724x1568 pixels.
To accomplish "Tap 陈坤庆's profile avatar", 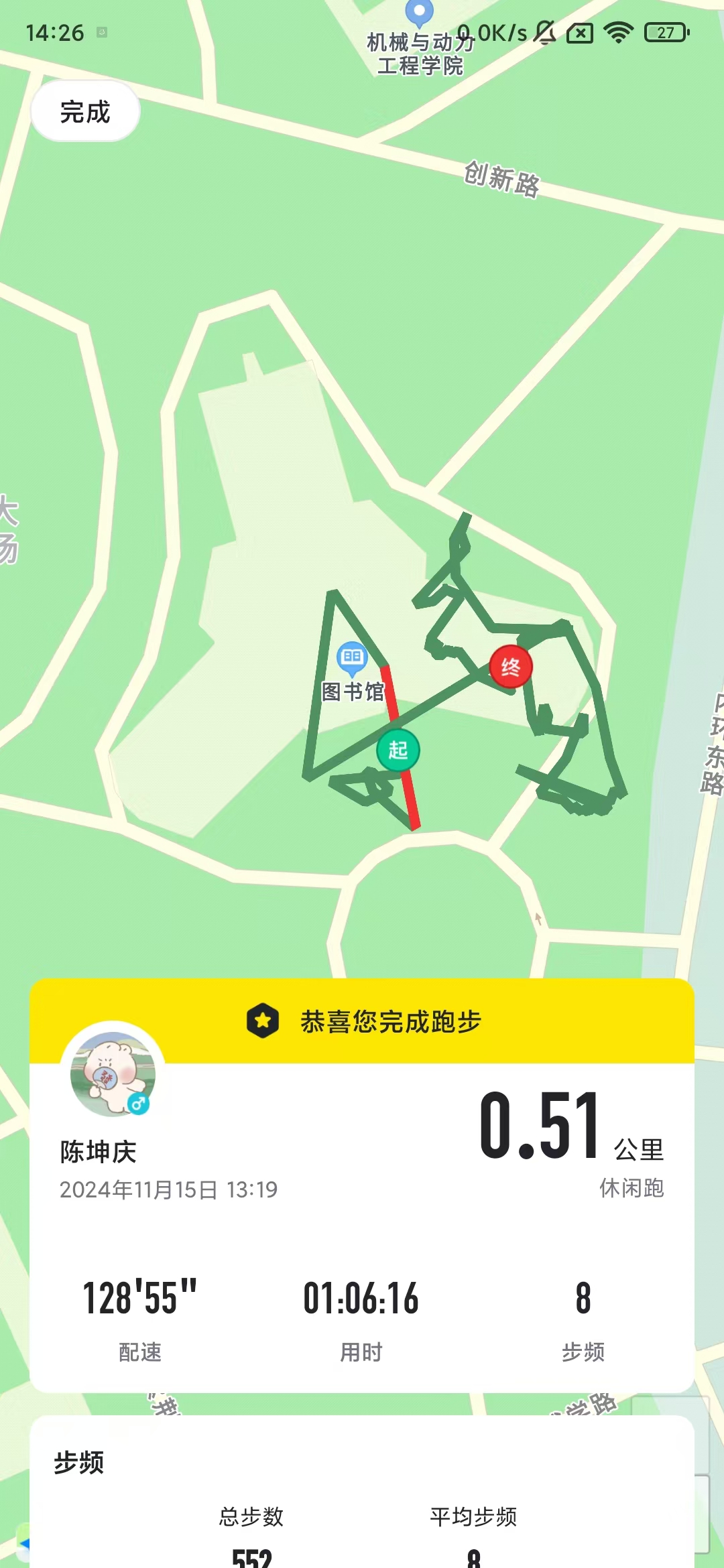I will 113,1073.
